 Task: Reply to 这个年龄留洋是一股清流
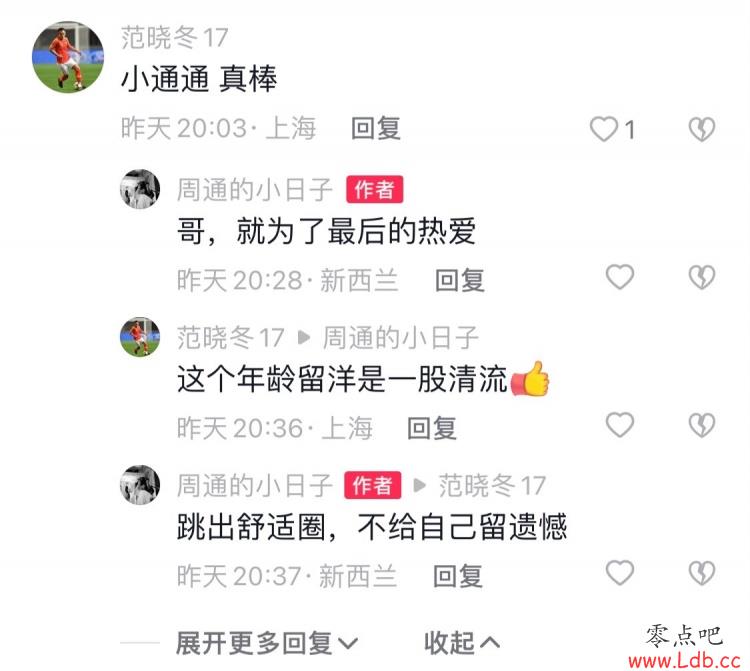tap(432, 428)
